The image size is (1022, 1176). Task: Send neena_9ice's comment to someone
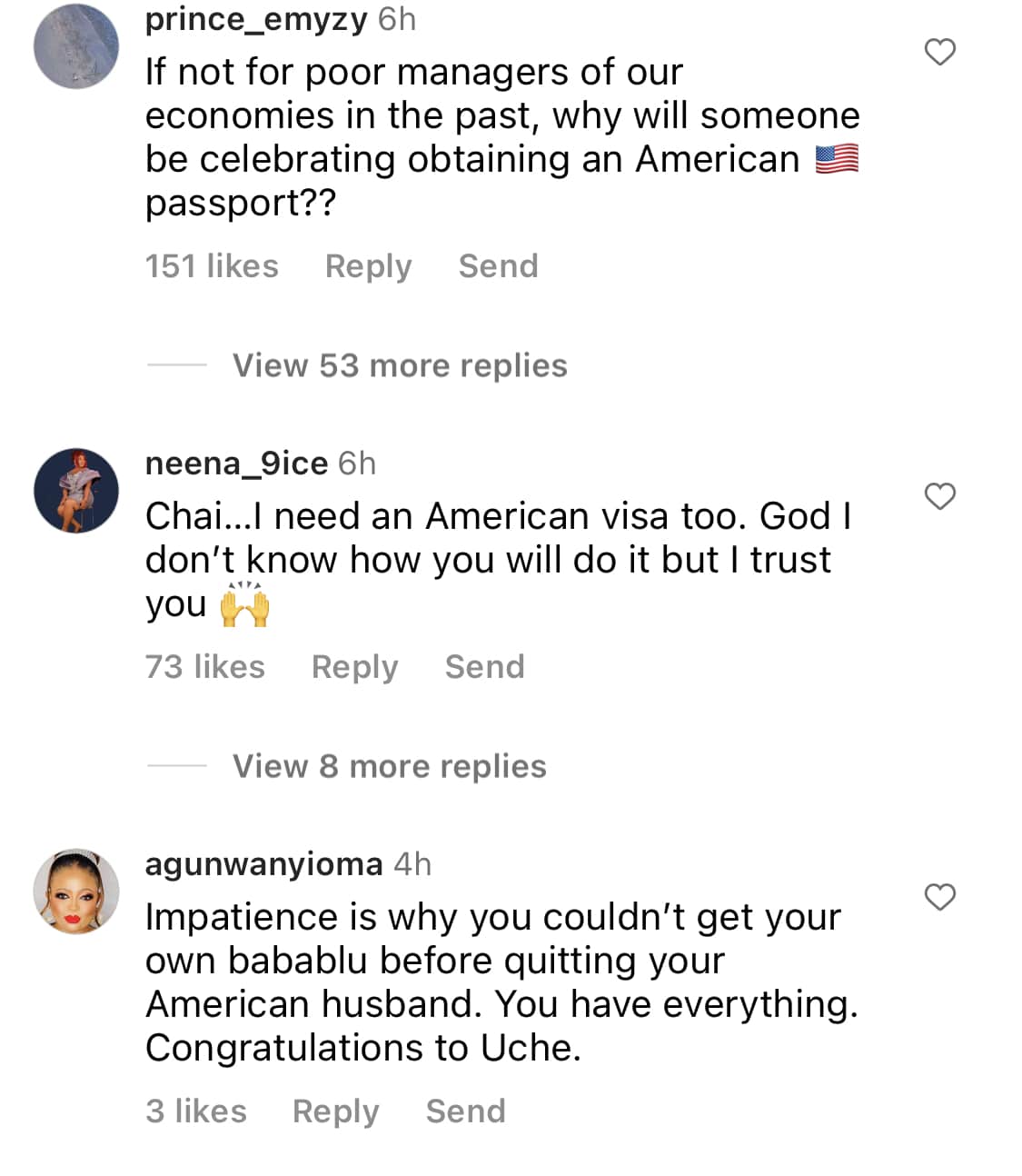coord(484,666)
